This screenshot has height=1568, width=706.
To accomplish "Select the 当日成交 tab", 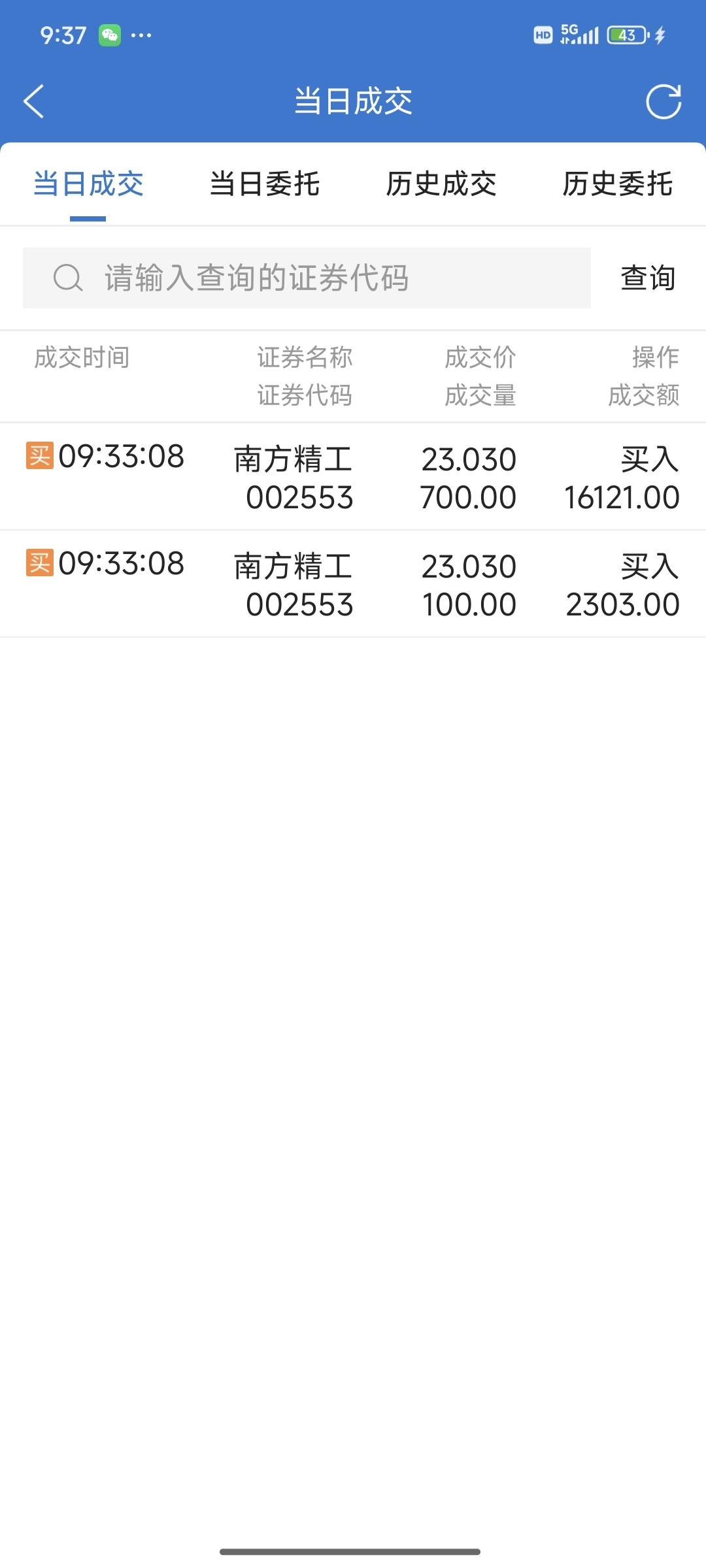I will [88, 184].
